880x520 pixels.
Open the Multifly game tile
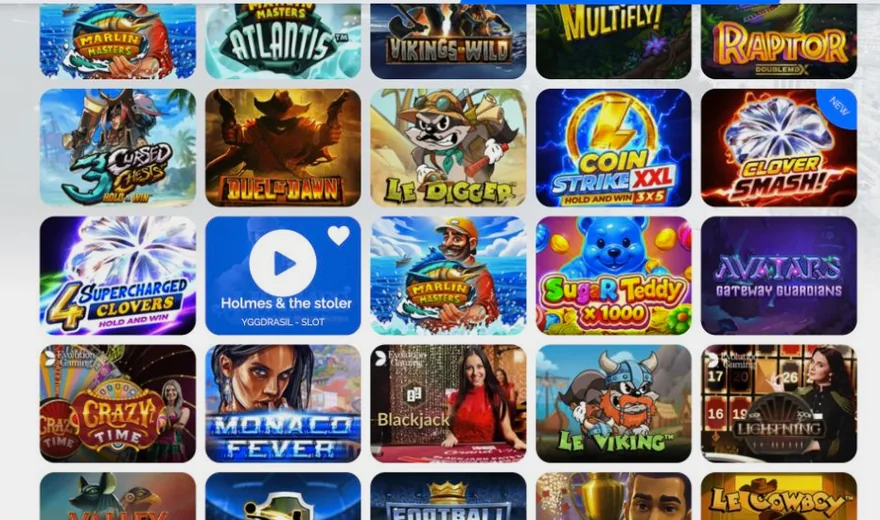(613, 41)
